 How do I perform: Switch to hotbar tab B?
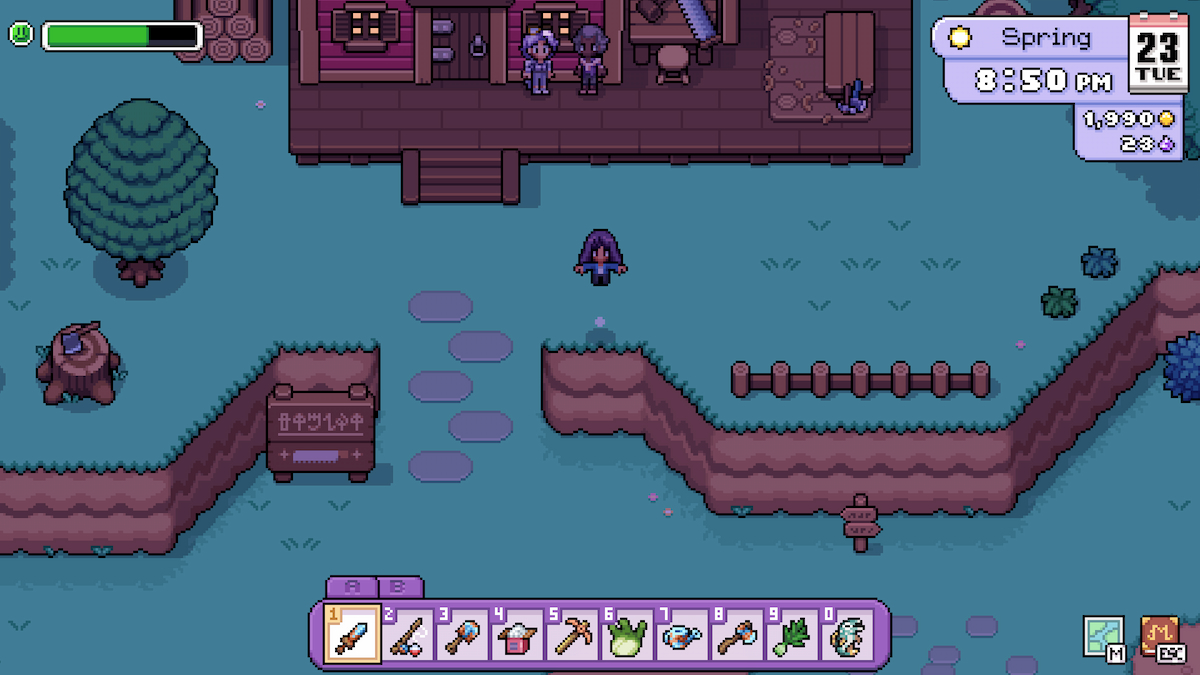(397, 587)
